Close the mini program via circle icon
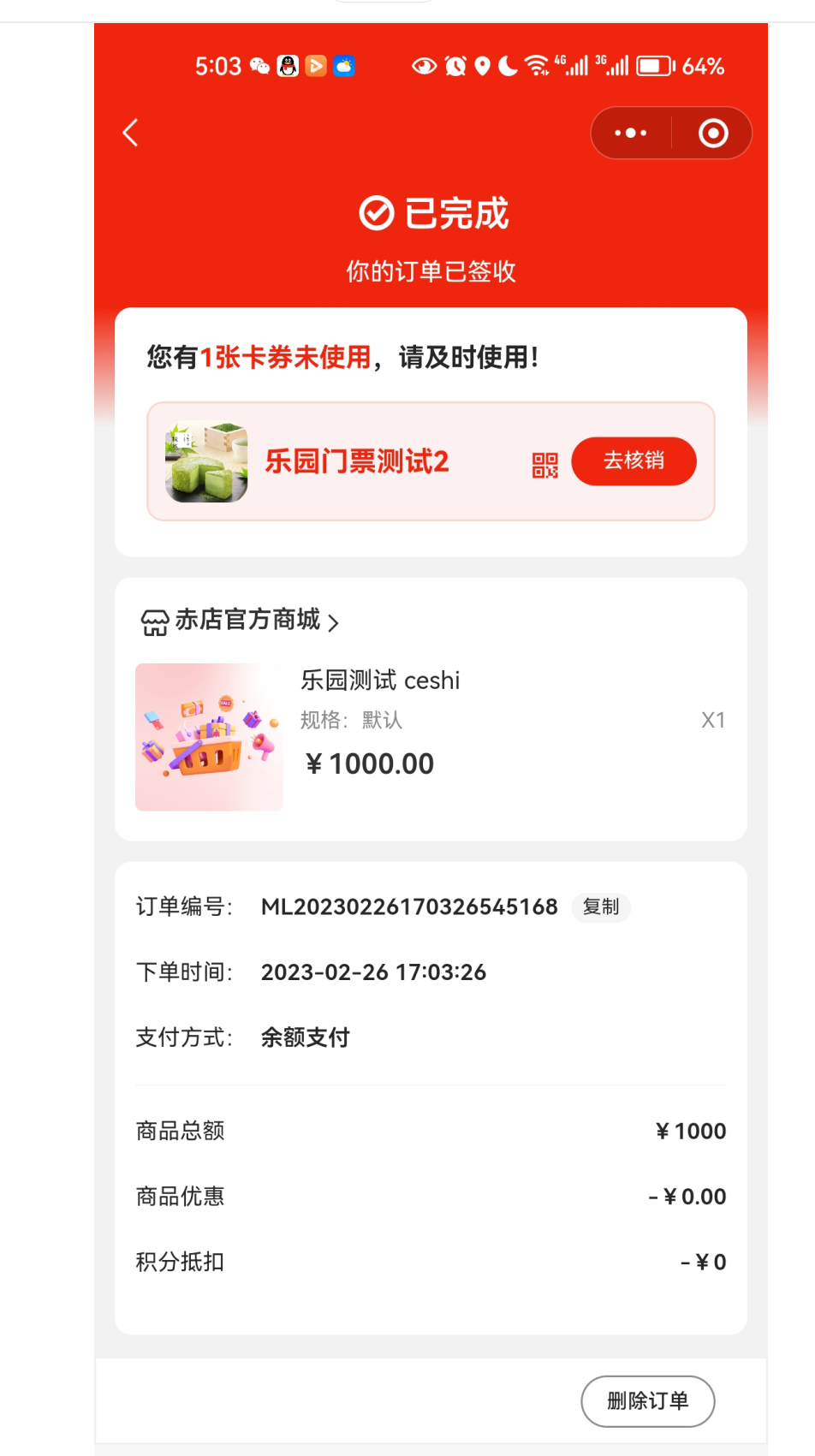Viewport: 815px width, 1456px height. coord(712,133)
